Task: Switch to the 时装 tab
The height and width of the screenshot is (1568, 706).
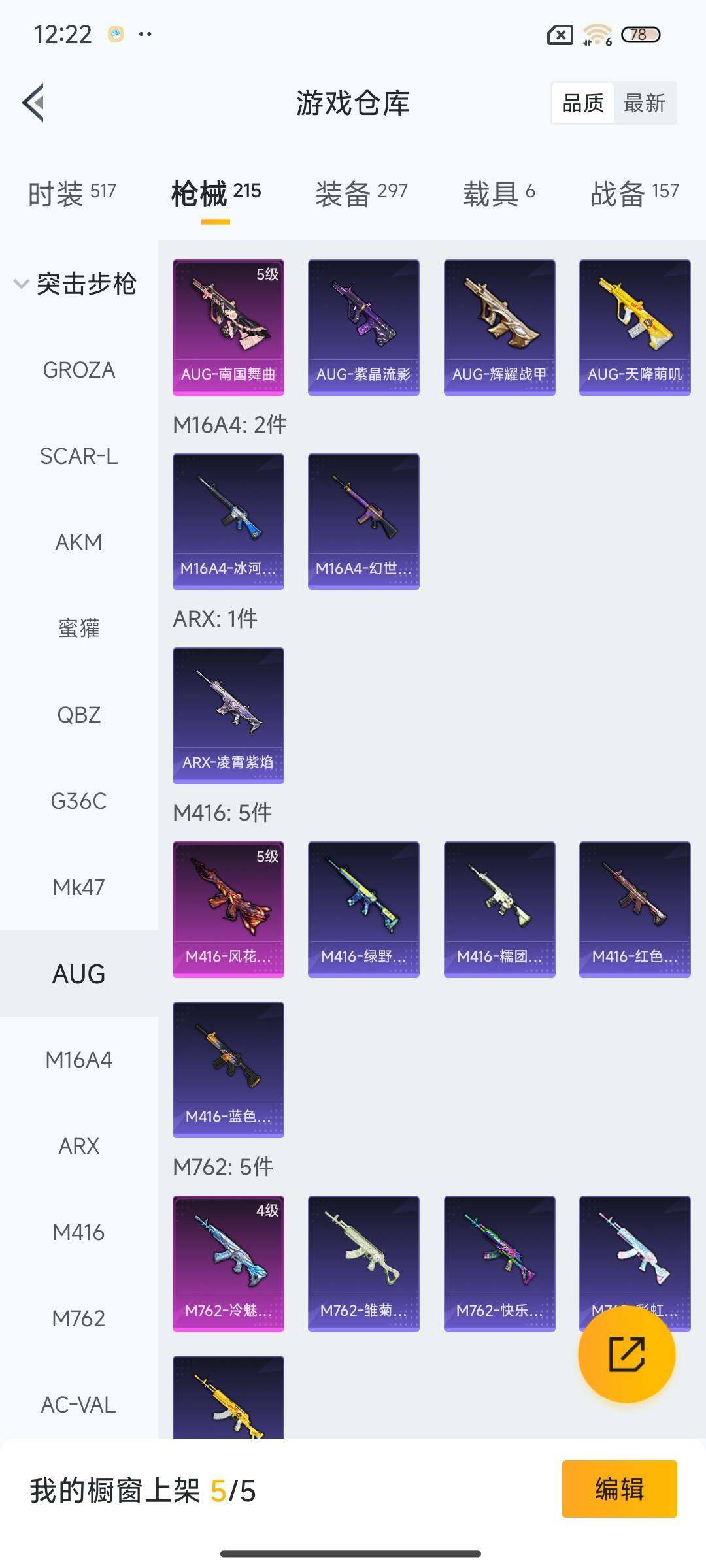Action: point(72,193)
